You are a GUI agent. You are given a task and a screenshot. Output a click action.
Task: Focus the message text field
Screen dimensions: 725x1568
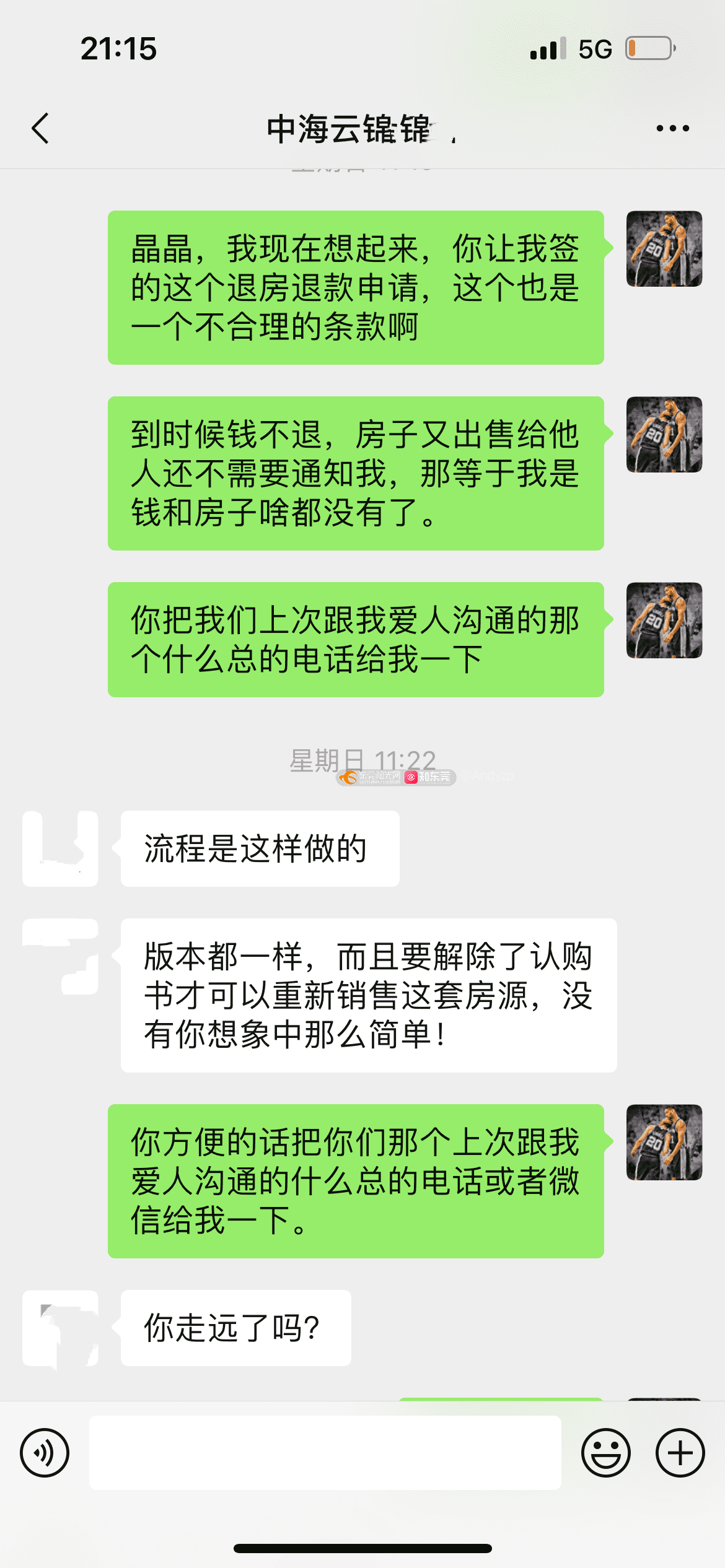pyautogui.click(x=325, y=1453)
